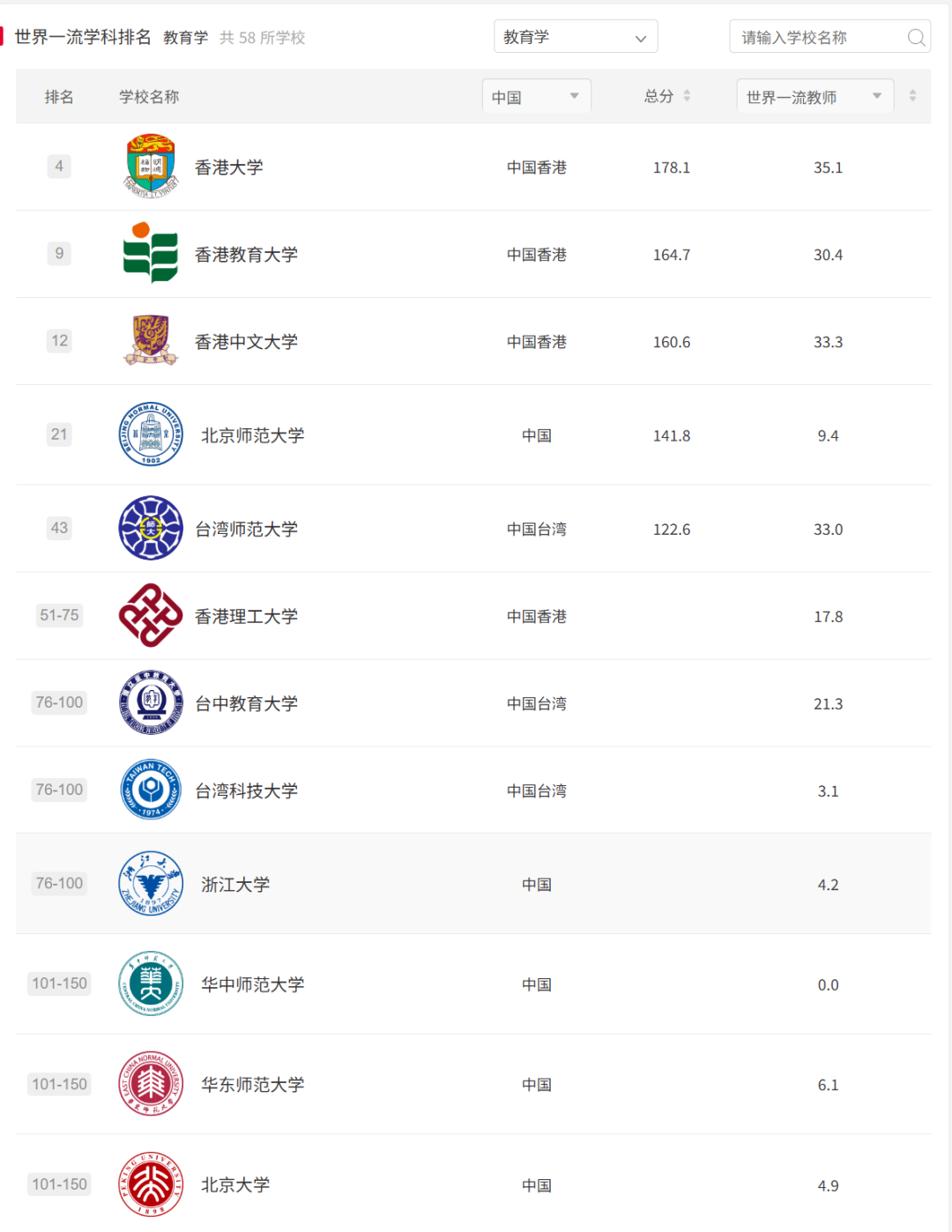Click the 台湾师范大学 blue emblem logo

pyautogui.click(x=150, y=529)
